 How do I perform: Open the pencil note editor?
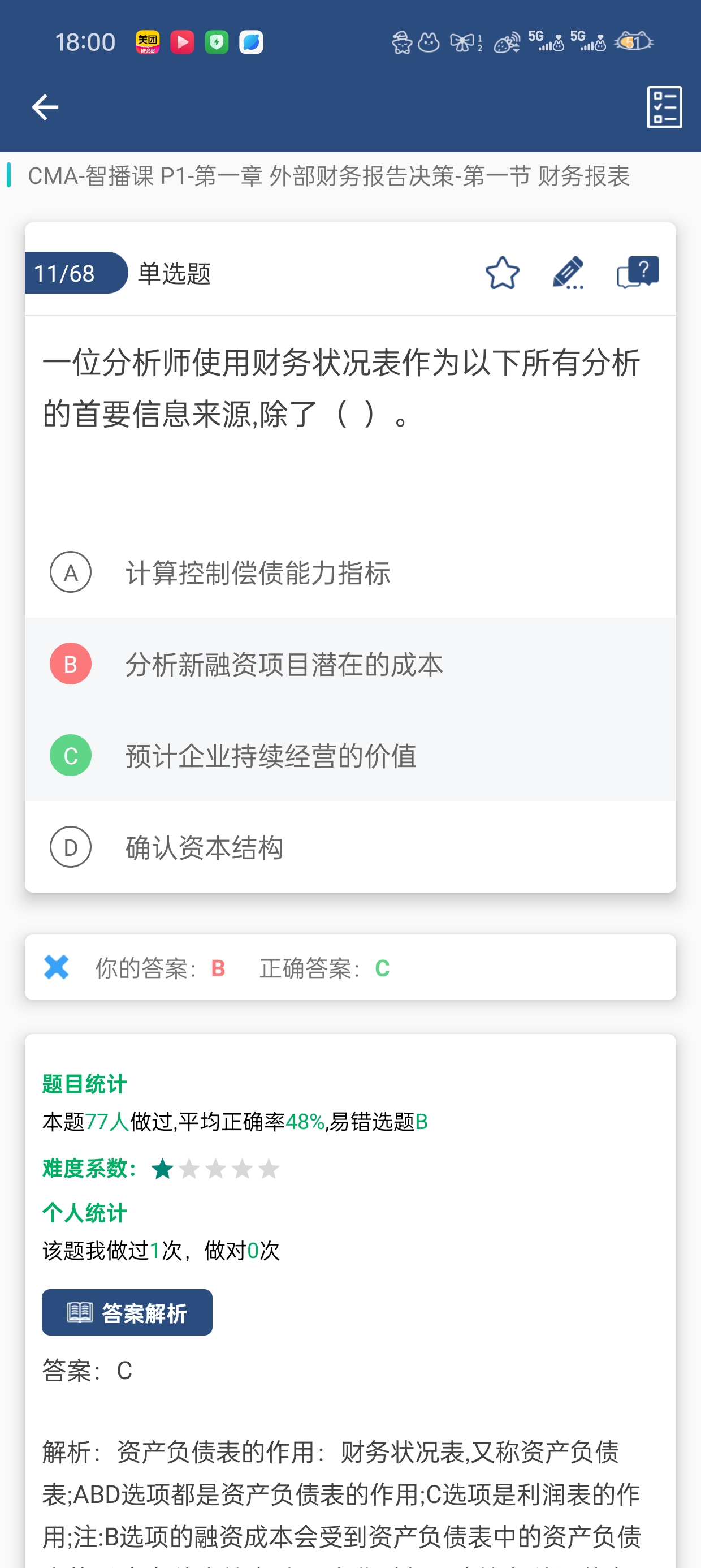coord(568,273)
